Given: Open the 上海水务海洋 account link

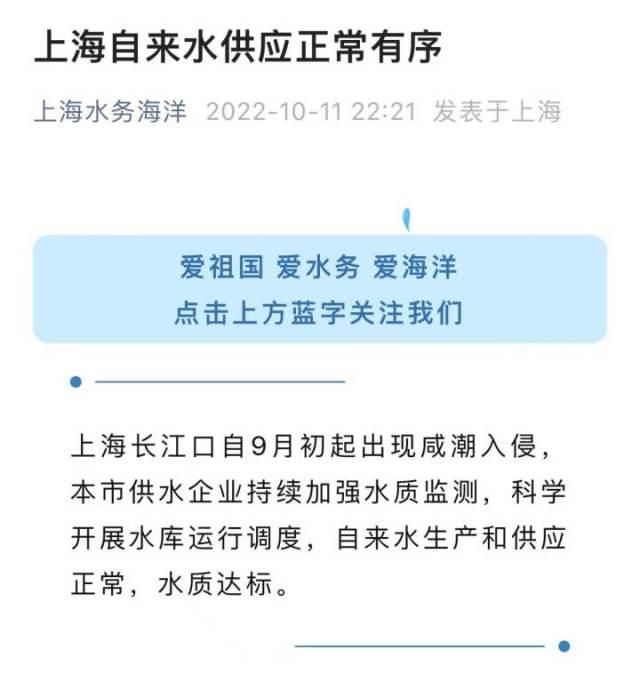Looking at the screenshot, I should pyautogui.click(x=111, y=111).
